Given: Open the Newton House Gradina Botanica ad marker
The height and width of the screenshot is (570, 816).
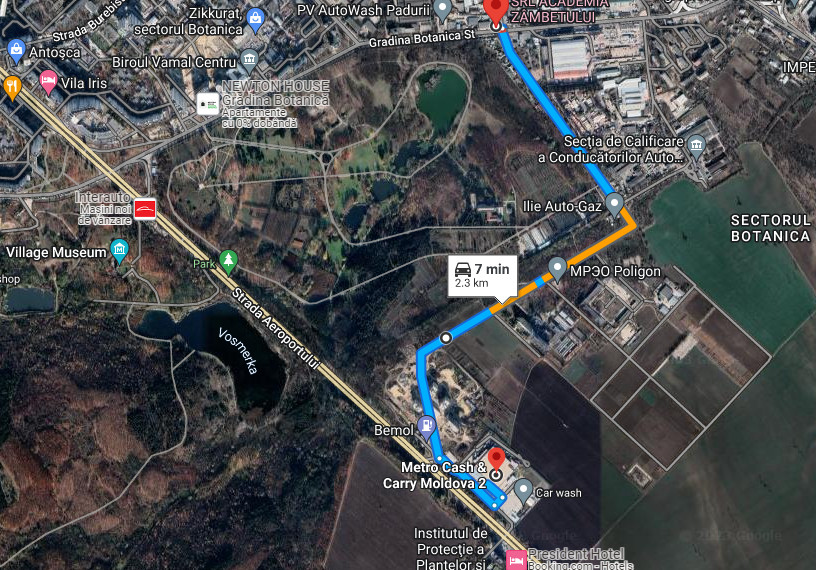Looking at the screenshot, I should tap(208, 103).
